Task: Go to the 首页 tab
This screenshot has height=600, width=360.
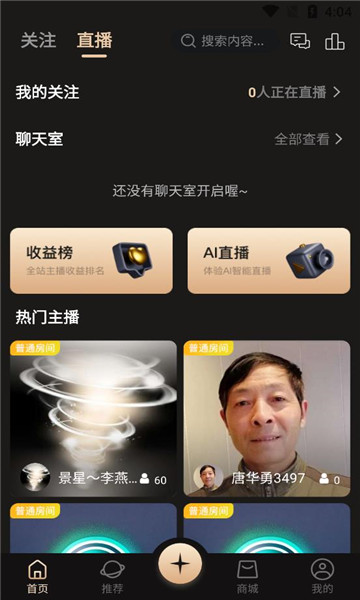Action: (37, 577)
